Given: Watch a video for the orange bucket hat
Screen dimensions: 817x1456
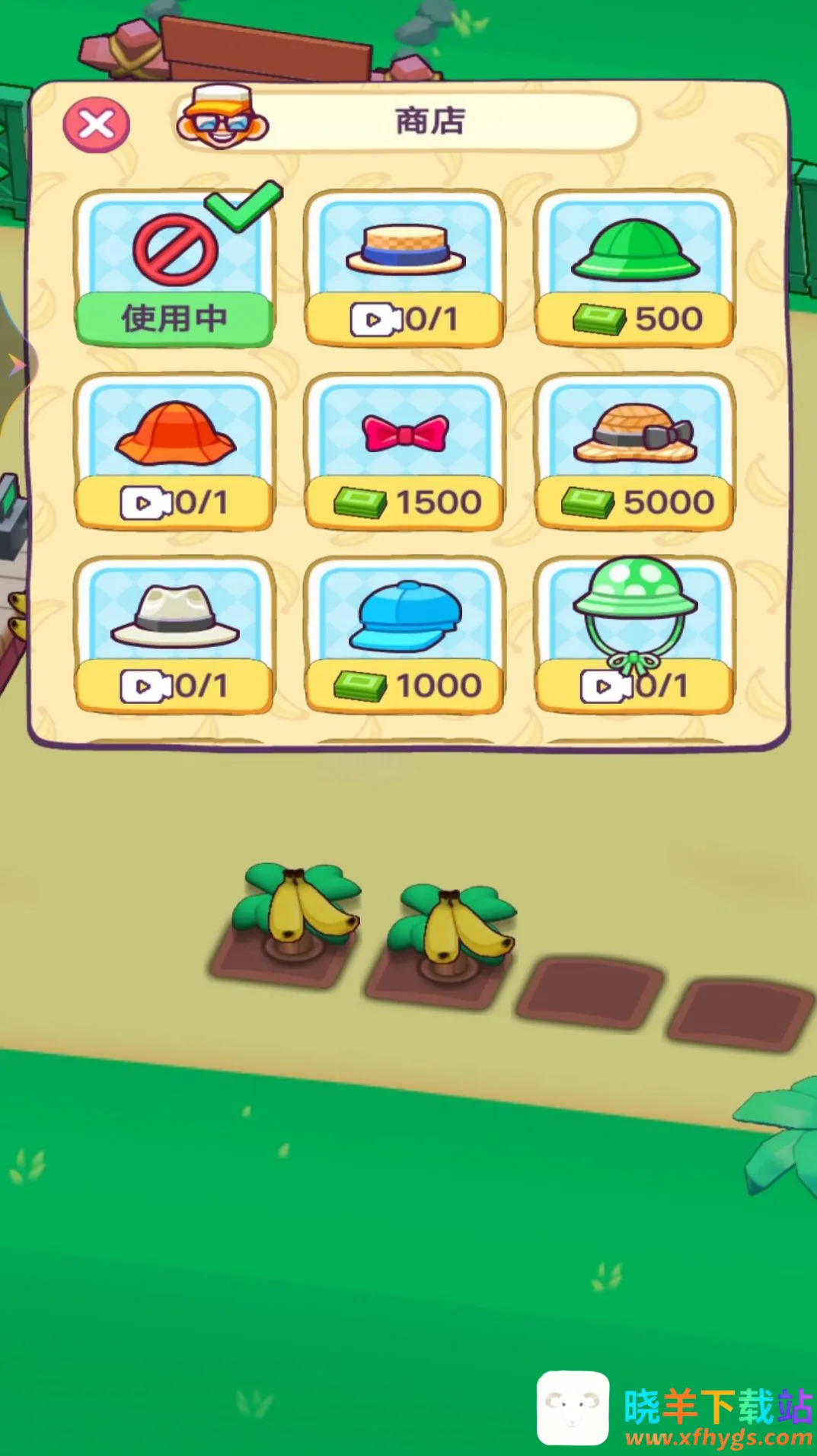Looking at the screenshot, I should (x=174, y=502).
